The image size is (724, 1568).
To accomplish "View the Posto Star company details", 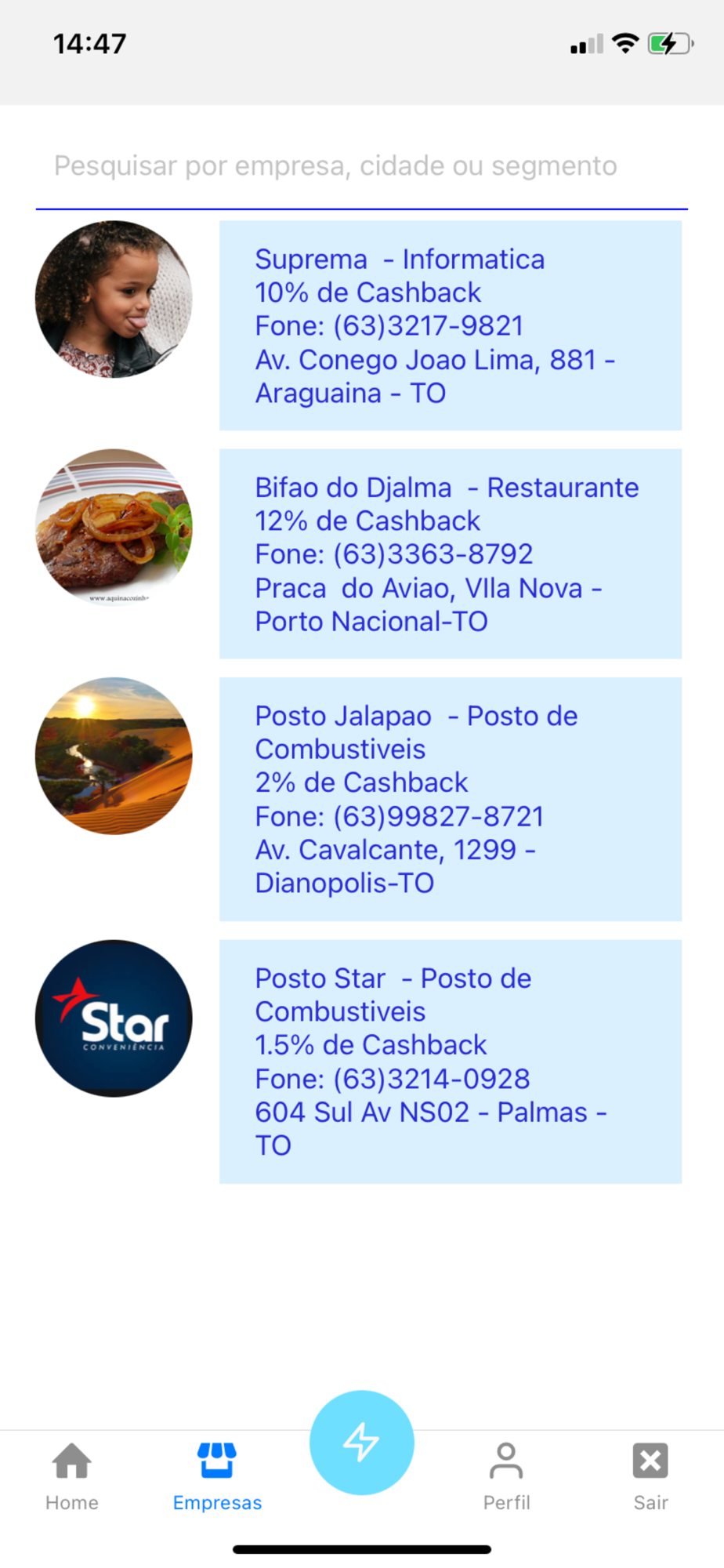I will pyautogui.click(x=451, y=1062).
